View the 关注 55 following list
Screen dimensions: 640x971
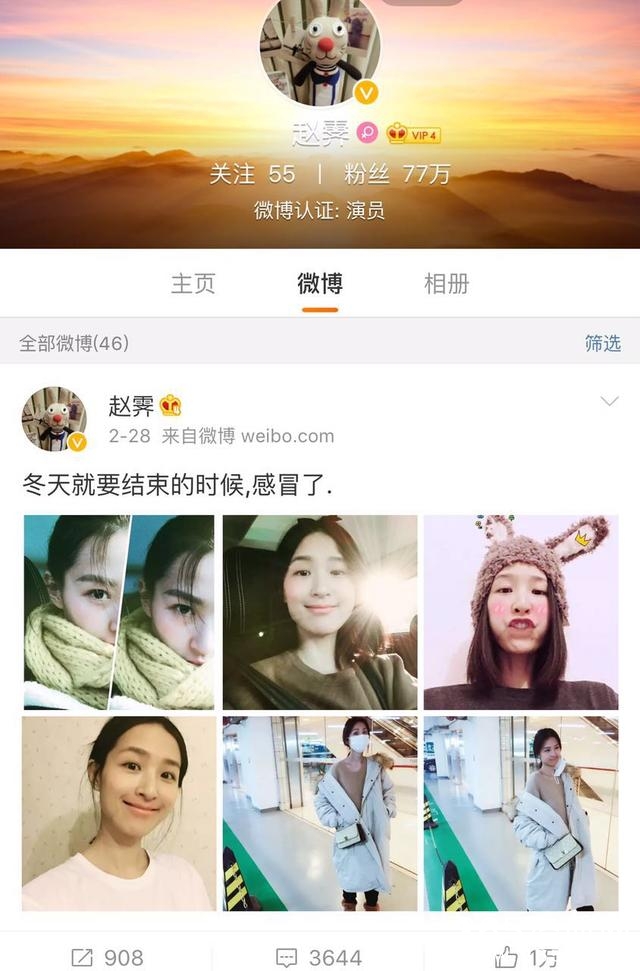[x=252, y=174]
